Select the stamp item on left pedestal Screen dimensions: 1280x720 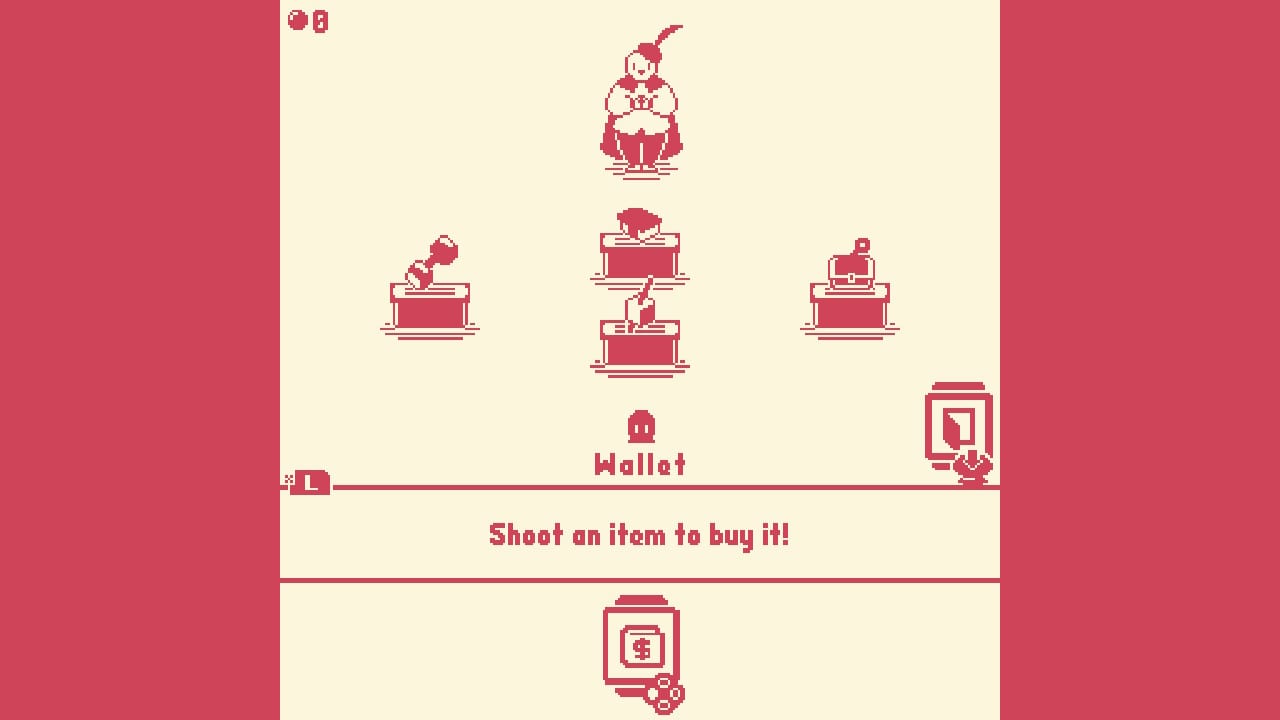coord(431,263)
